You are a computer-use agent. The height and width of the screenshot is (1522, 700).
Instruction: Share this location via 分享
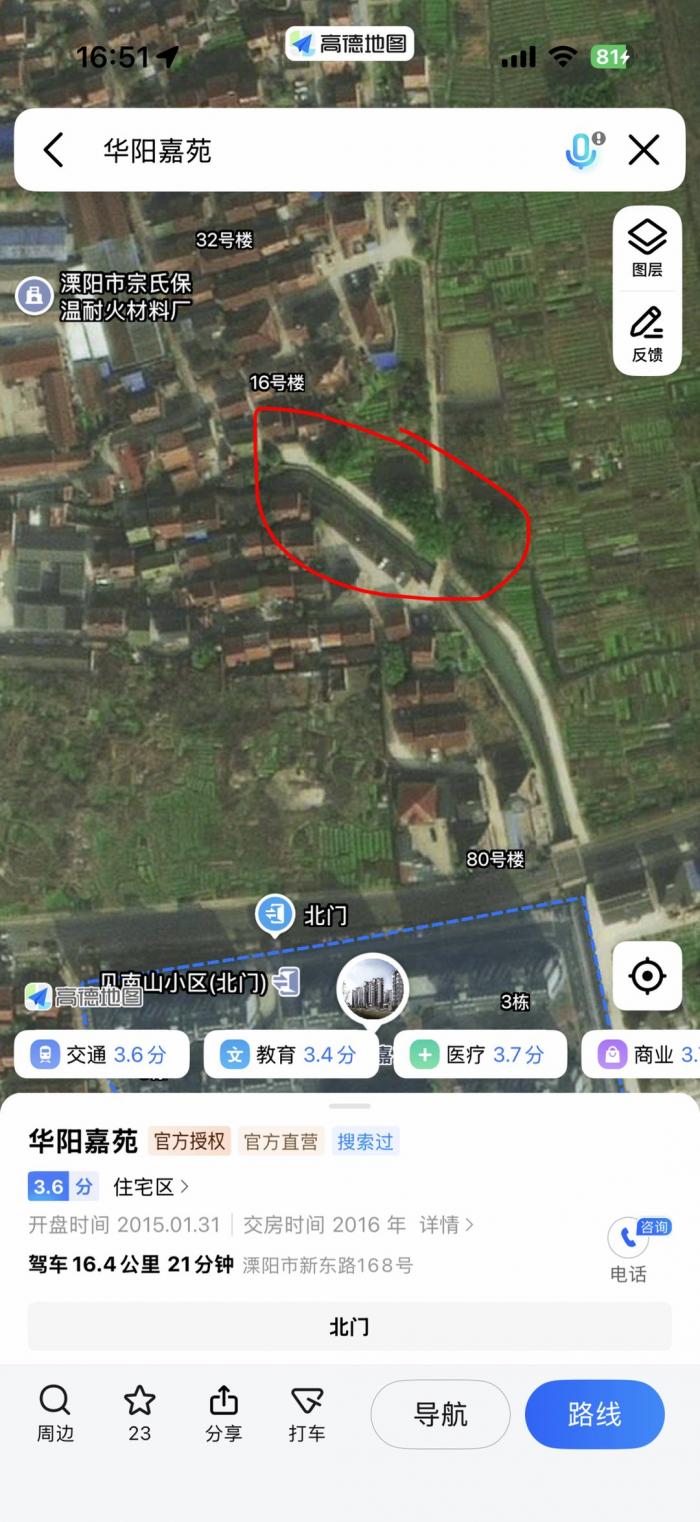pyautogui.click(x=223, y=1412)
